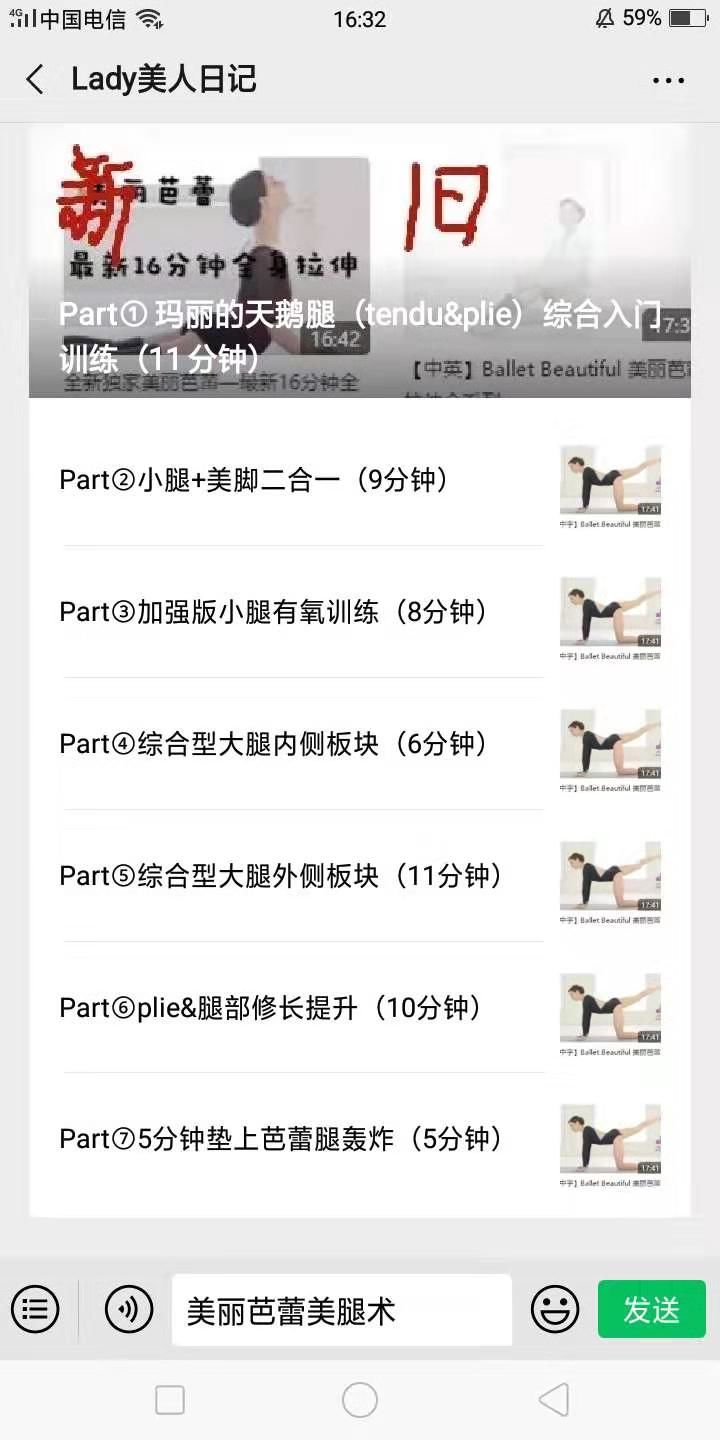Screen dimensions: 720x1440
Task: Open Part① 玛丽的天鹅腿 article card
Action: [x=360, y=262]
